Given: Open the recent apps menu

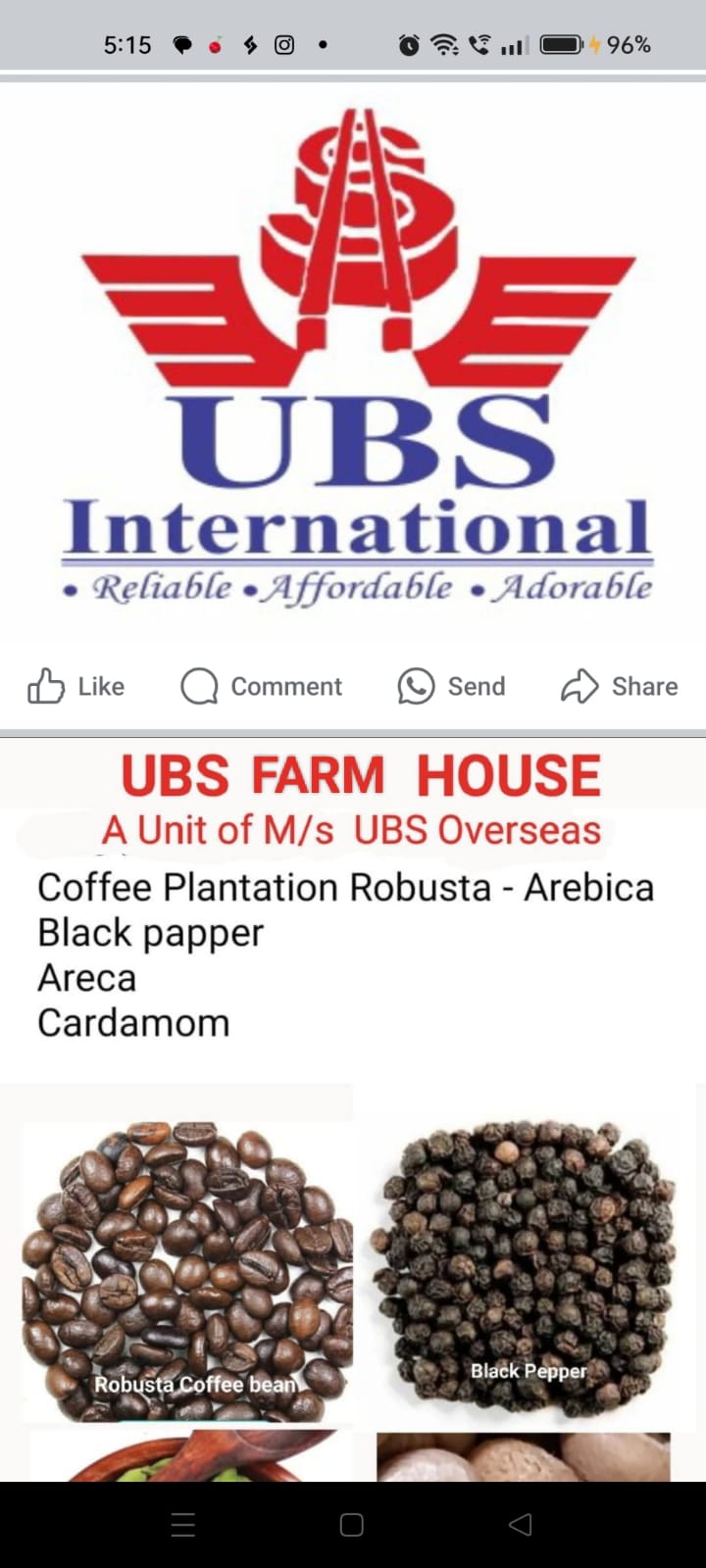Looking at the screenshot, I should click(x=183, y=1524).
